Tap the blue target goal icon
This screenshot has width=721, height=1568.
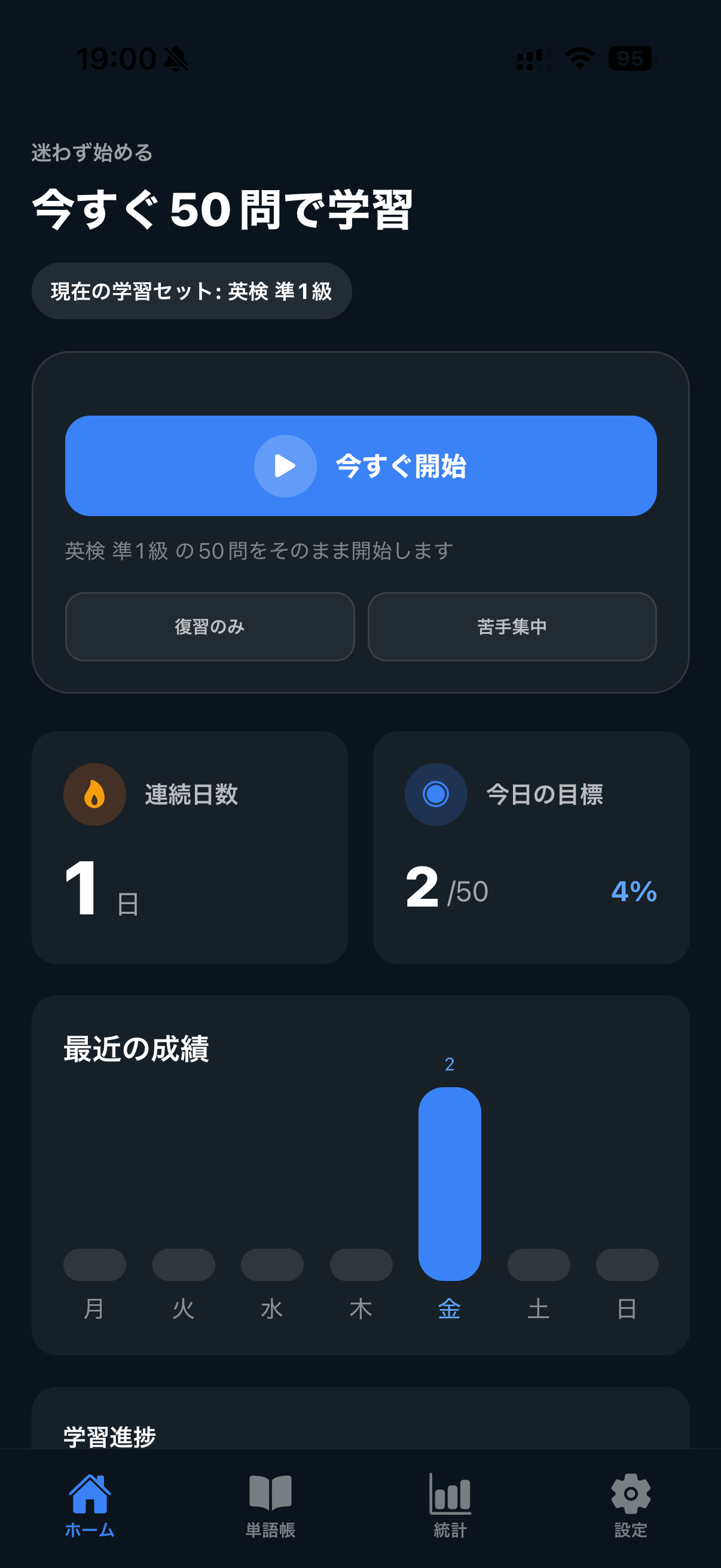click(435, 794)
